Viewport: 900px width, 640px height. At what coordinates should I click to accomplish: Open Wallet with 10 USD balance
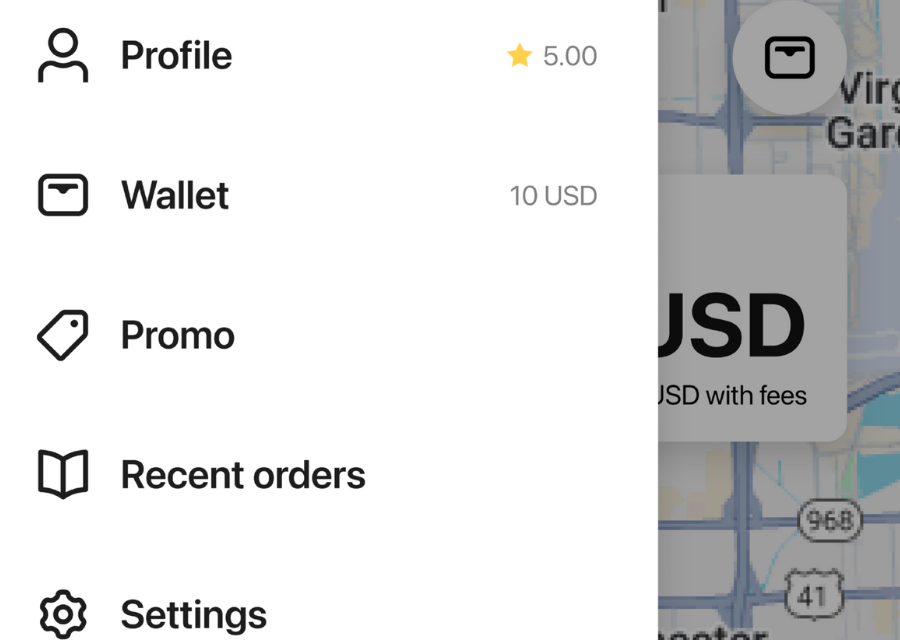(x=175, y=196)
